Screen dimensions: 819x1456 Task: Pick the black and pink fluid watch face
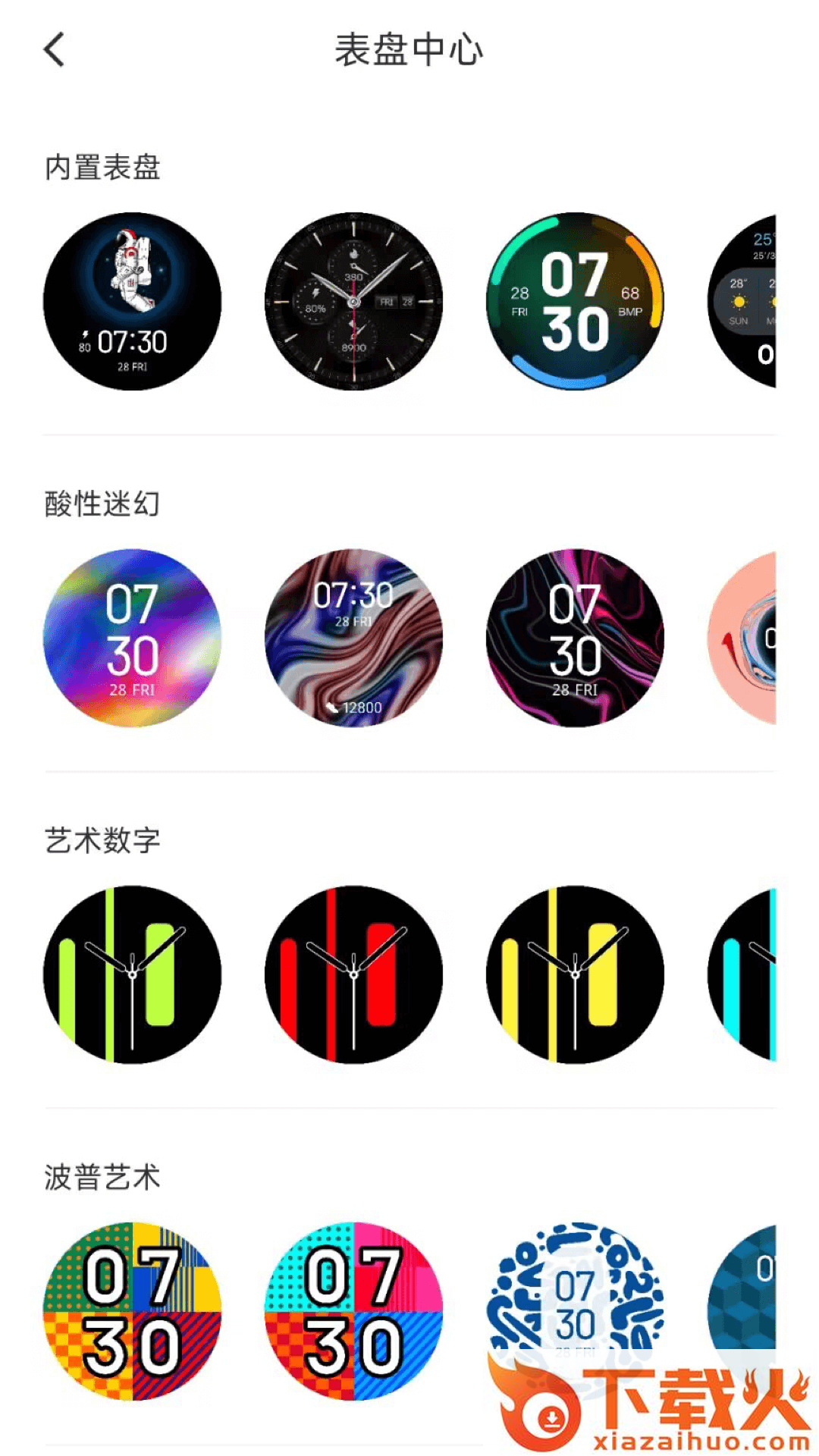coord(575,638)
